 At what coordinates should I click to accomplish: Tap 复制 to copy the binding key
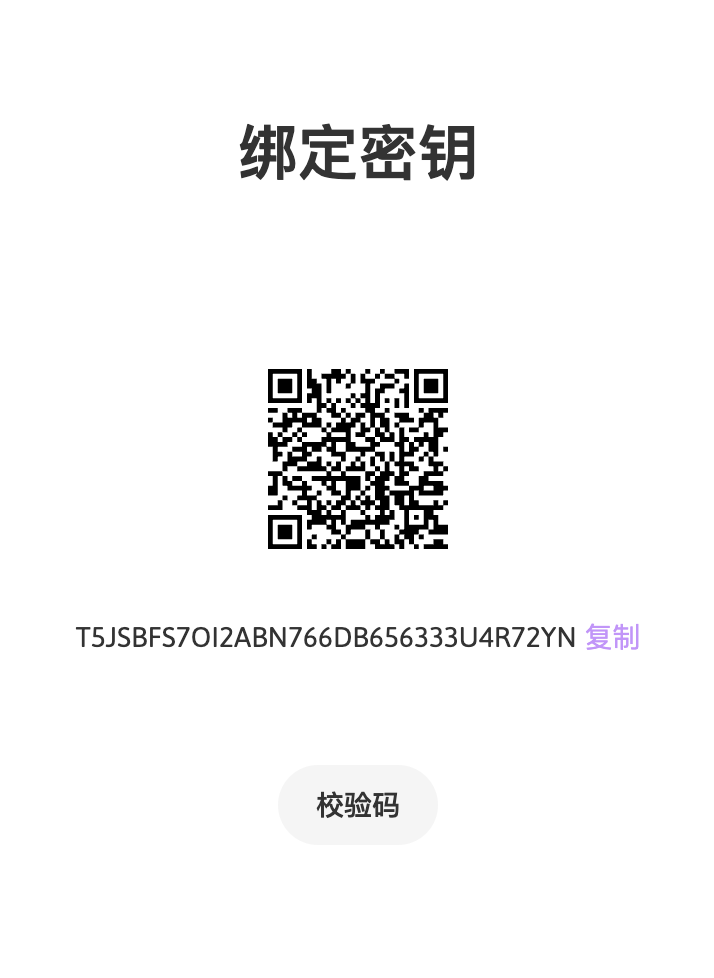(612, 637)
